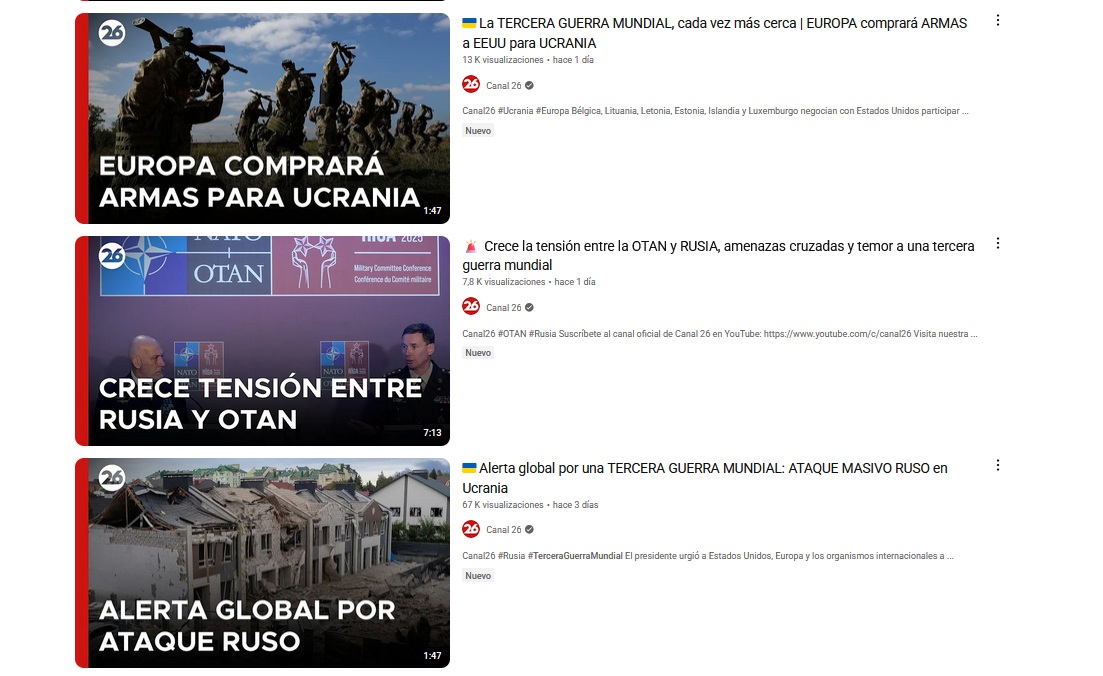Open title 'La TERCERA GUERRA MUNDIAL, cada vez más cerca'
Viewport: 1103px width, 676px height.
point(714,32)
